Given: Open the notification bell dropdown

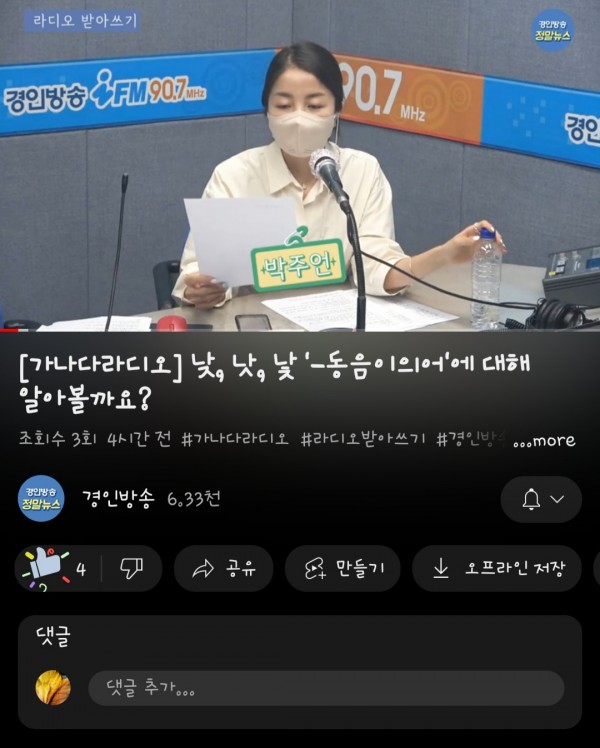Looking at the screenshot, I should tap(541, 499).
